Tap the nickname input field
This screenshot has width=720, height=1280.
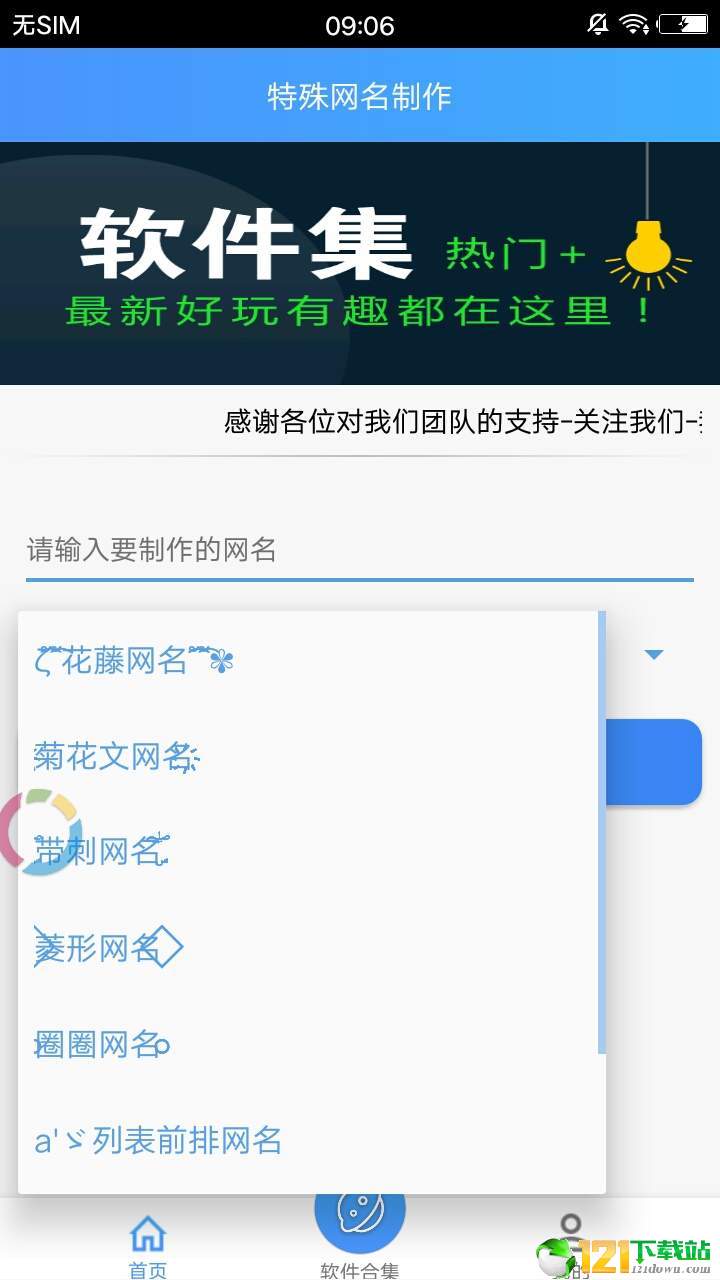(x=359, y=551)
